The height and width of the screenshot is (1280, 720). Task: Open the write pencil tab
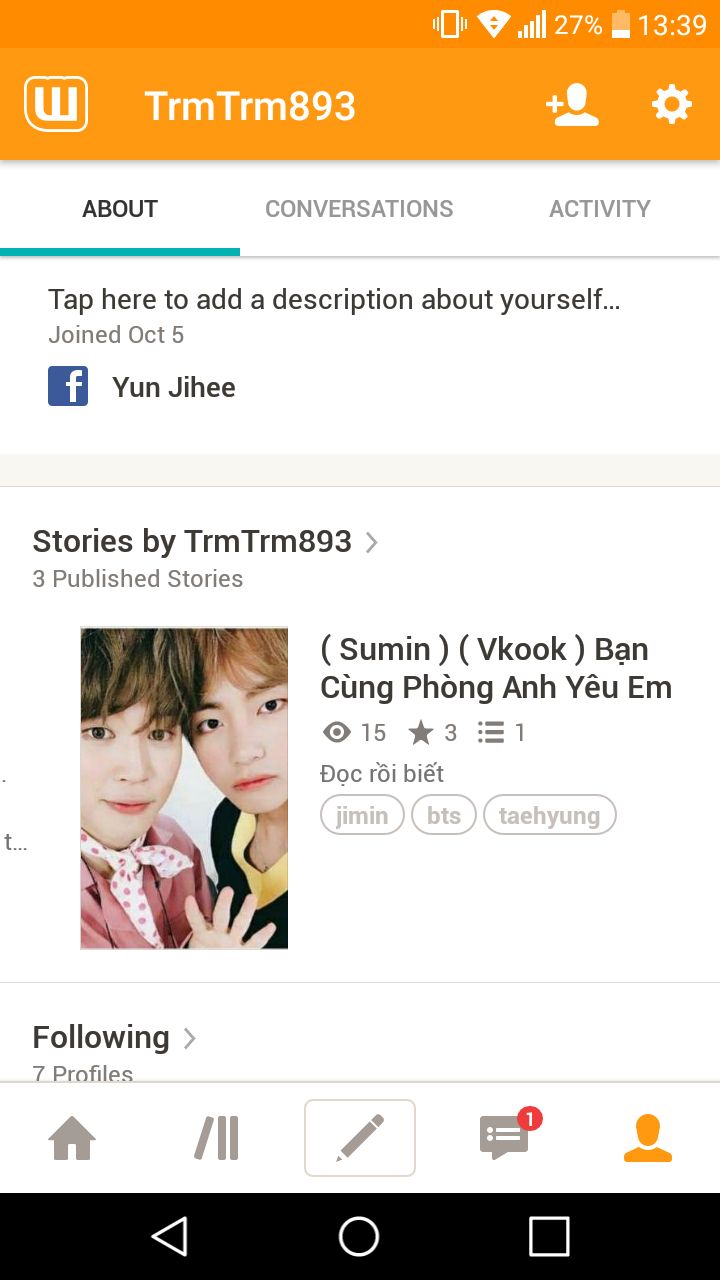pyautogui.click(x=359, y=1138)
